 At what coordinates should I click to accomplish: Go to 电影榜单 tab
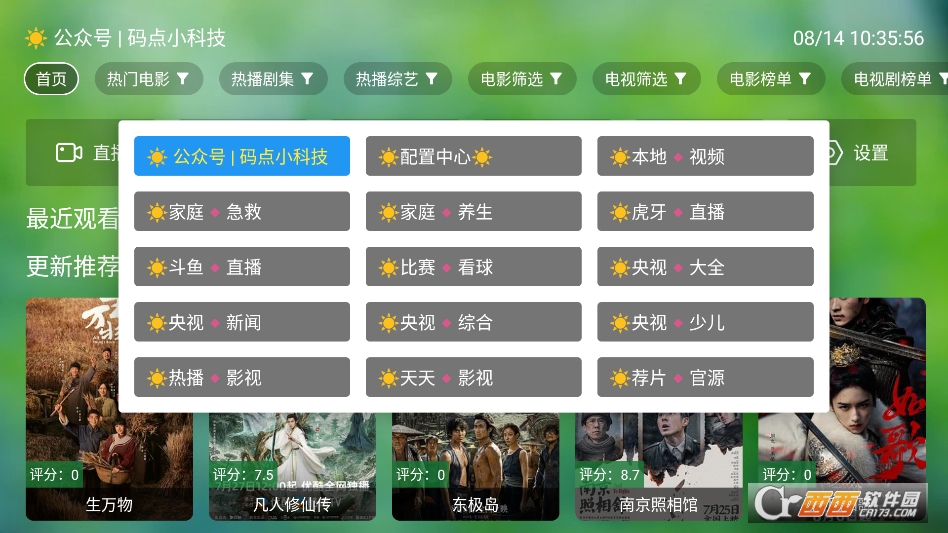click(770, 79)
